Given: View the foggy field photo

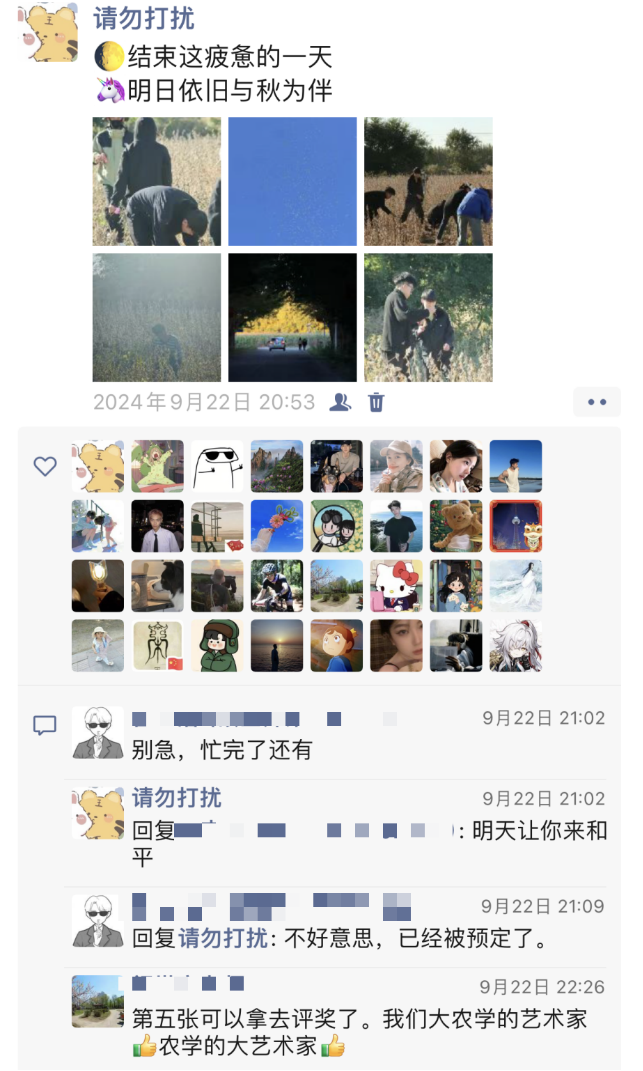Looking at the screenshot, I should 157,317.
